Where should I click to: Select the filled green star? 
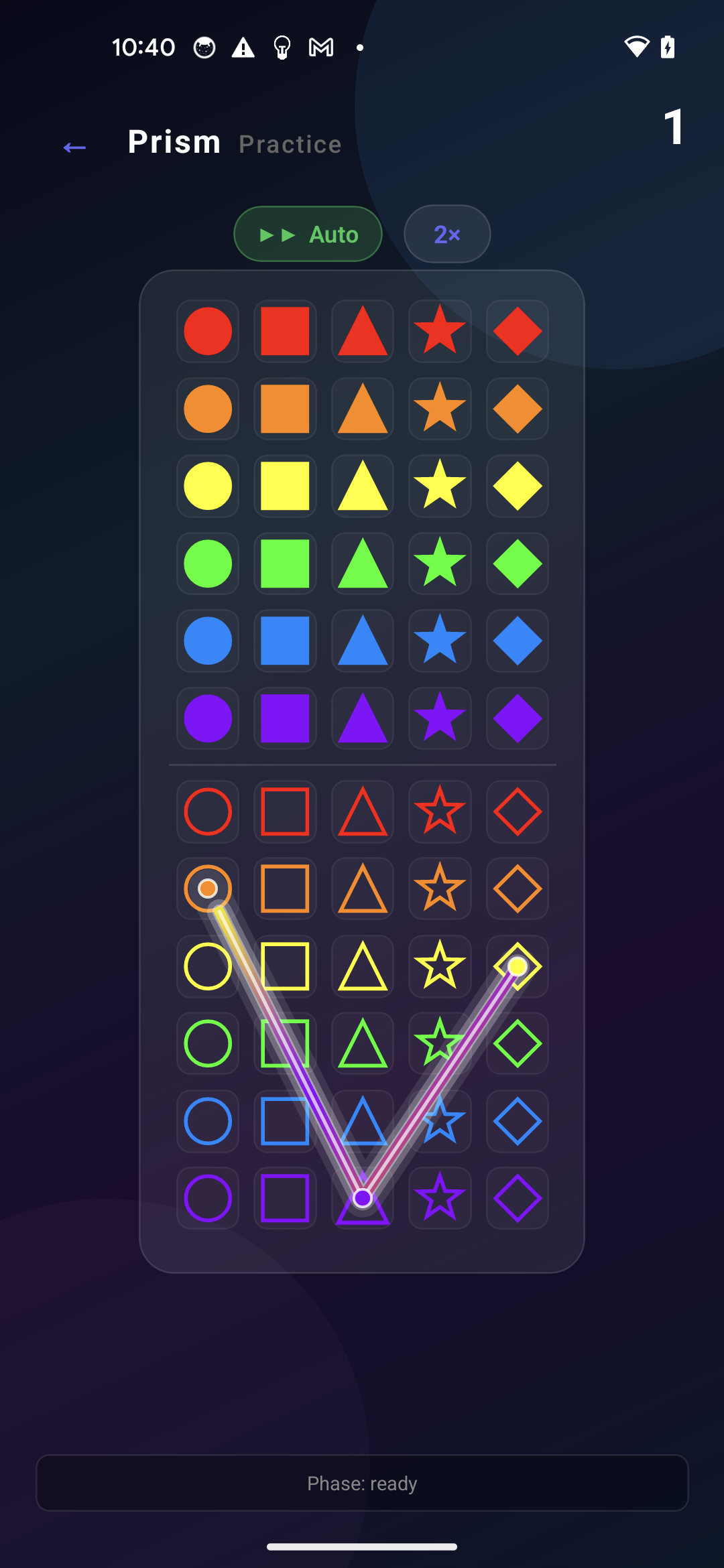coord(440,564)
